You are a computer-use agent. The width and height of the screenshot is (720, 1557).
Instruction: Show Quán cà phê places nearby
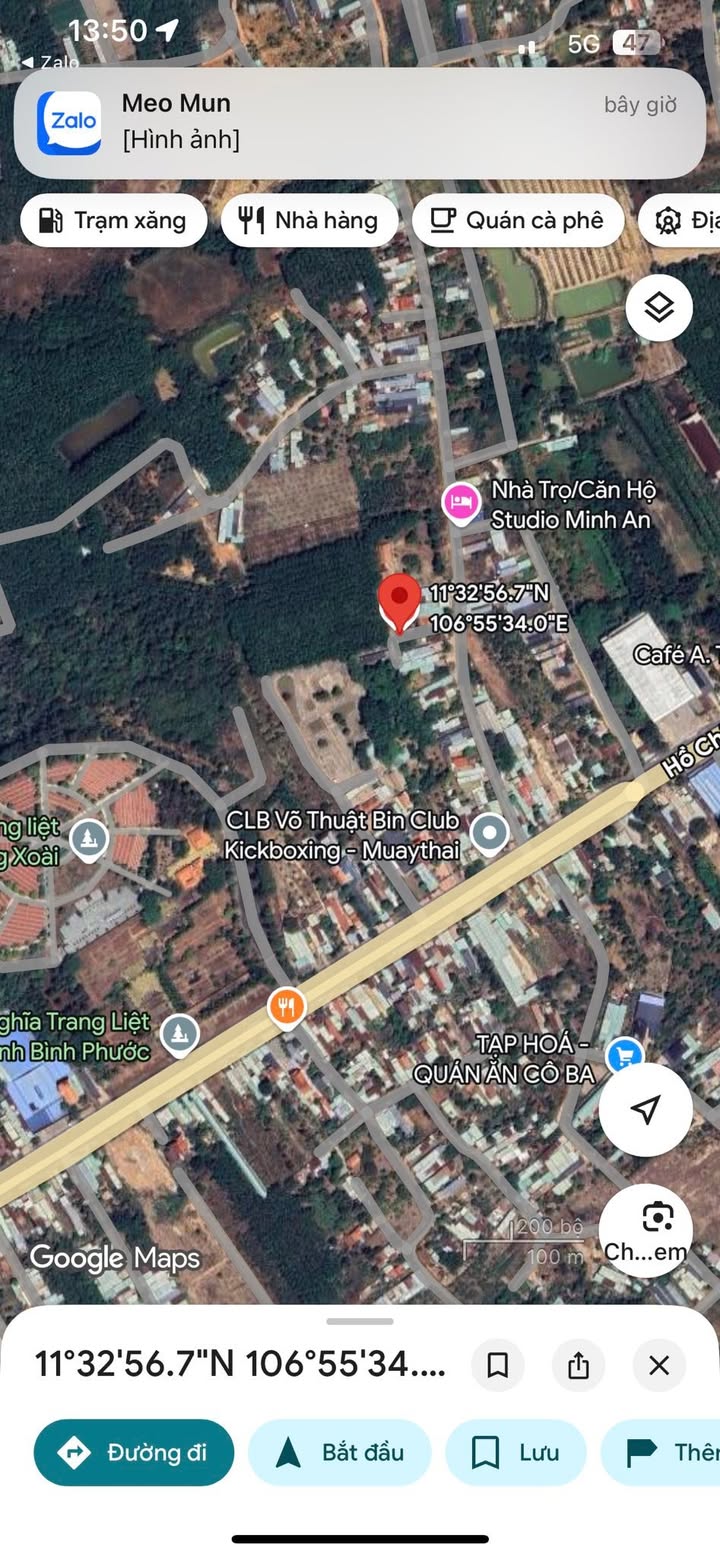(x=518, y=220)
